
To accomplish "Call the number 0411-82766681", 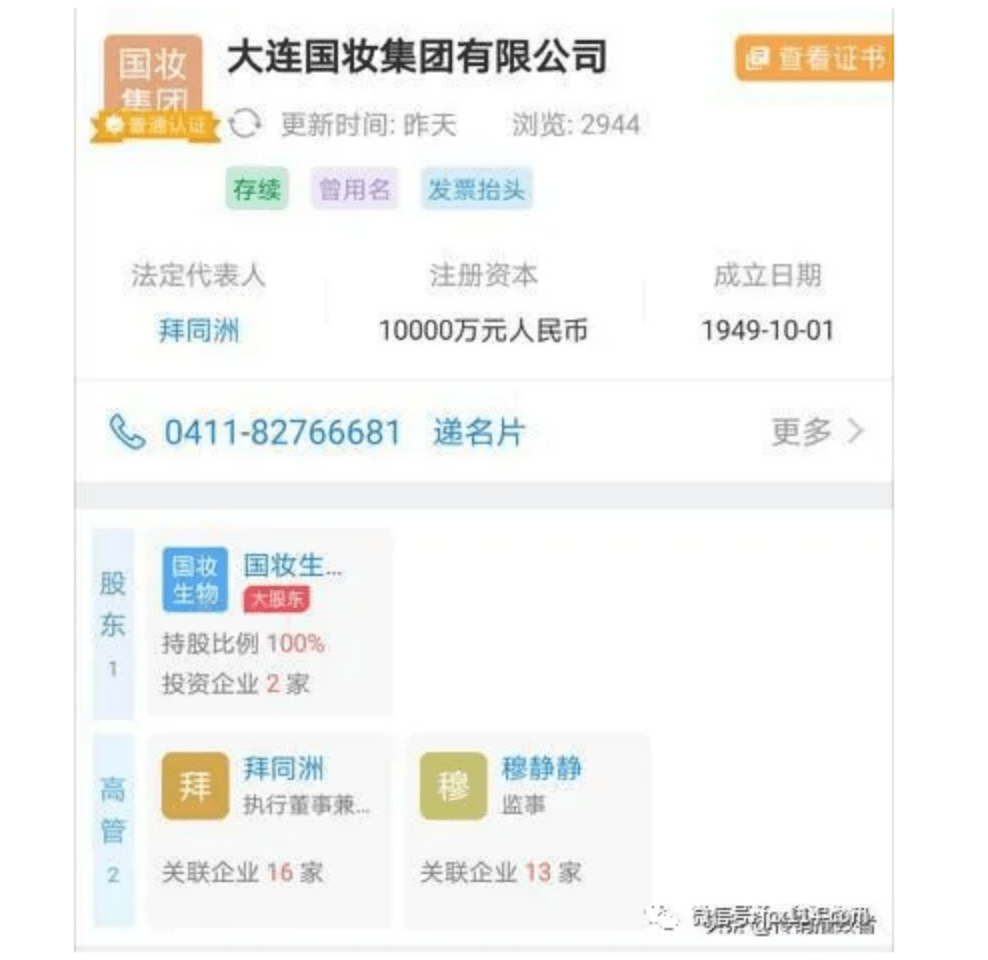I will click(x=282, y=433).
